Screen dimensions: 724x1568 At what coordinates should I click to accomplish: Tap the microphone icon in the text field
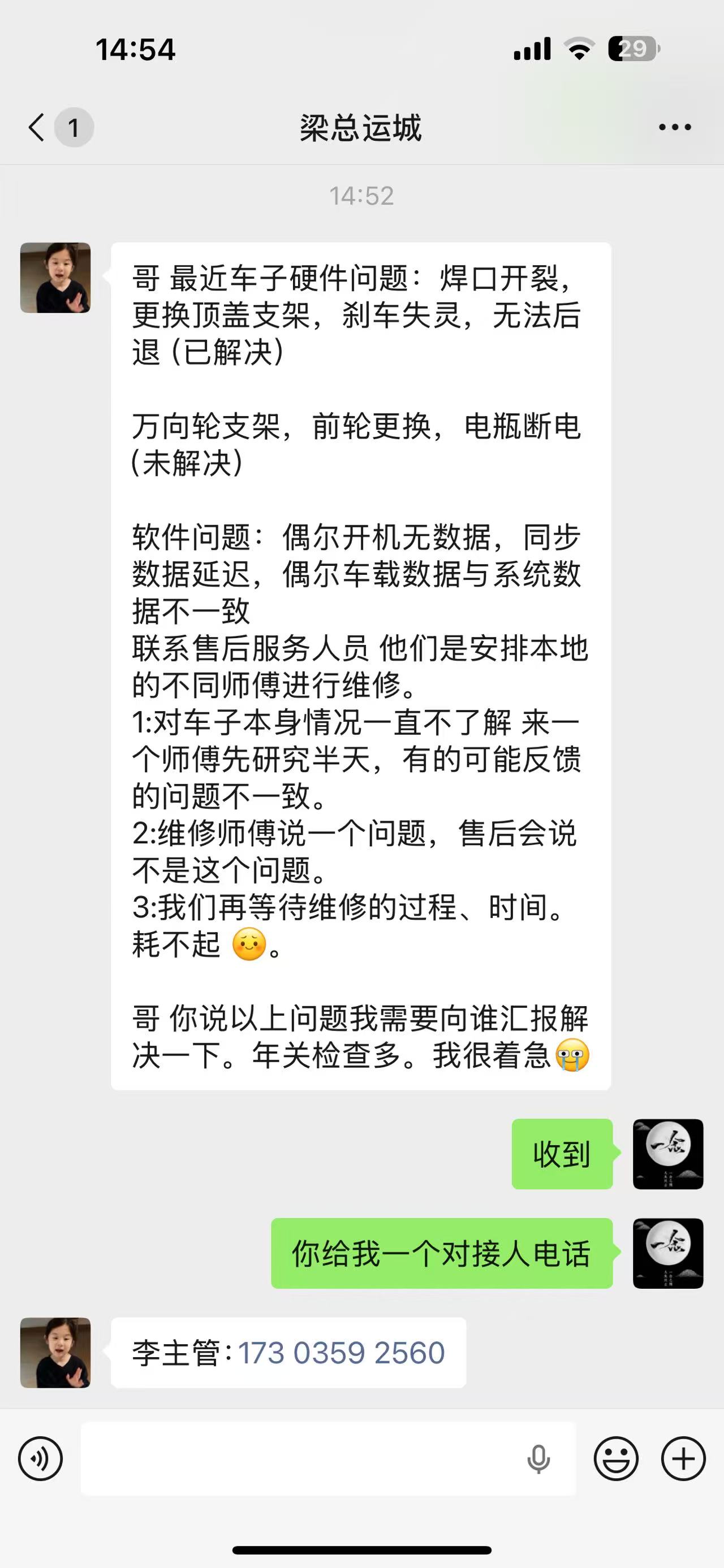[x=538, y=1459]
